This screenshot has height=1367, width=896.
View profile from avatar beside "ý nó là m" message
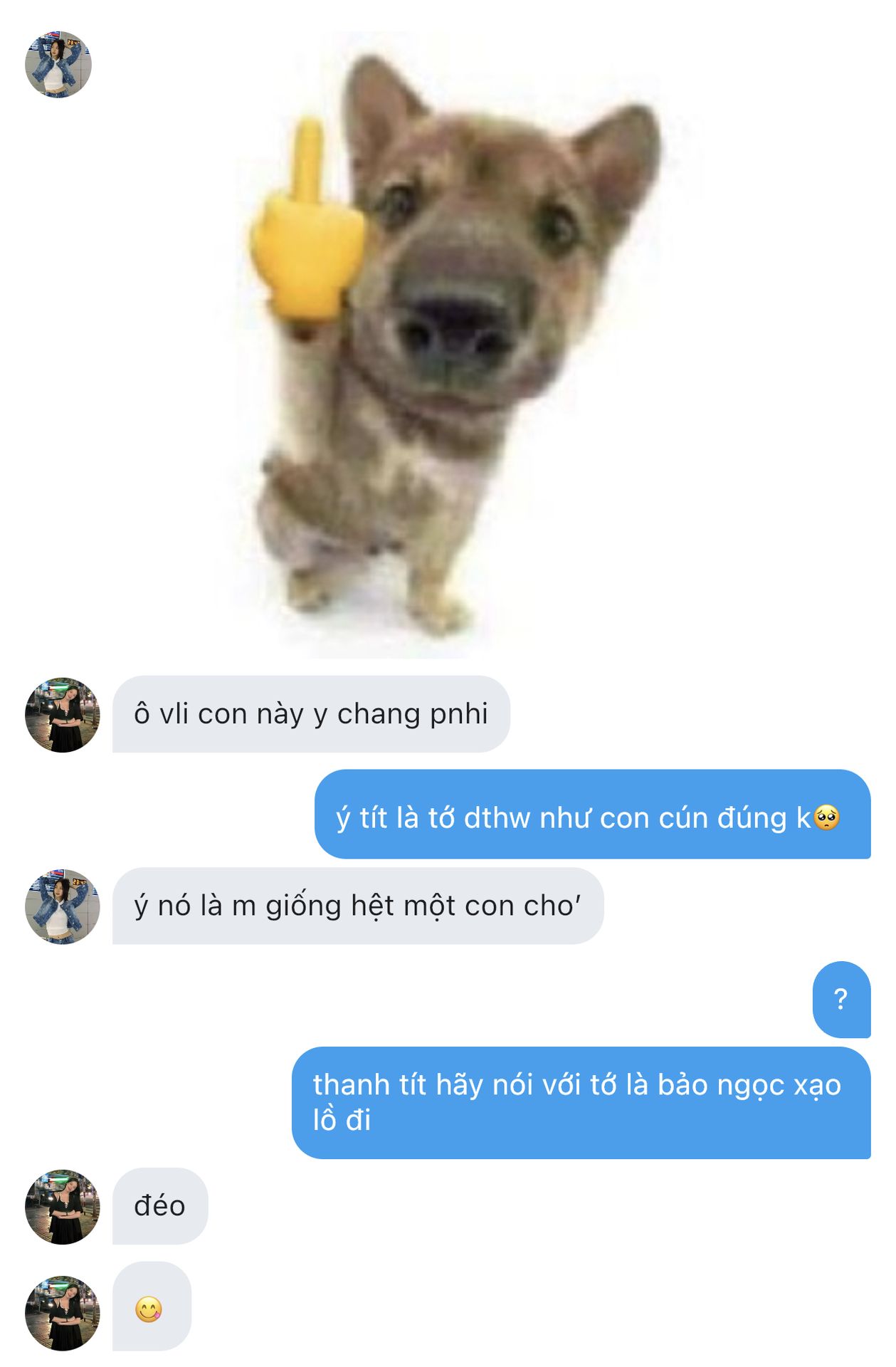[x=63, y=906]
